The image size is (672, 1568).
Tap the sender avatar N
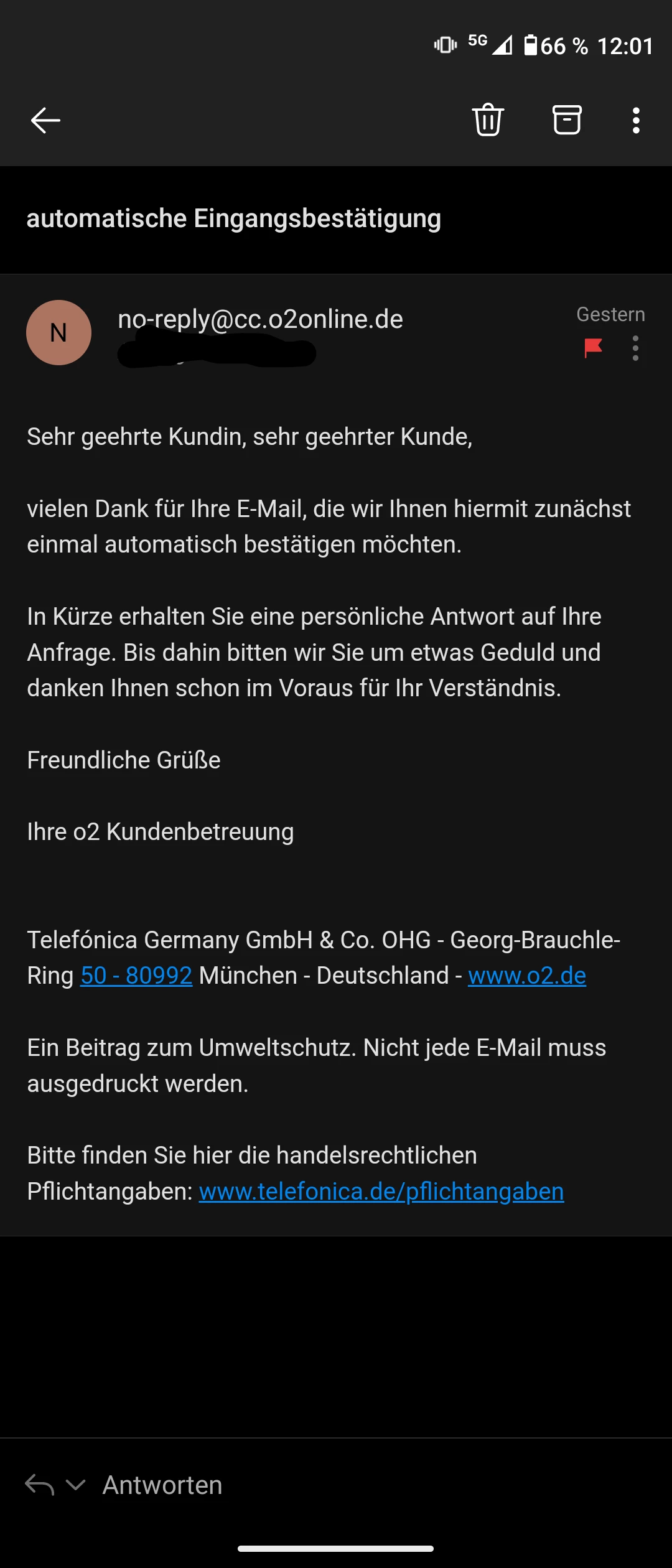click(58, 333)
